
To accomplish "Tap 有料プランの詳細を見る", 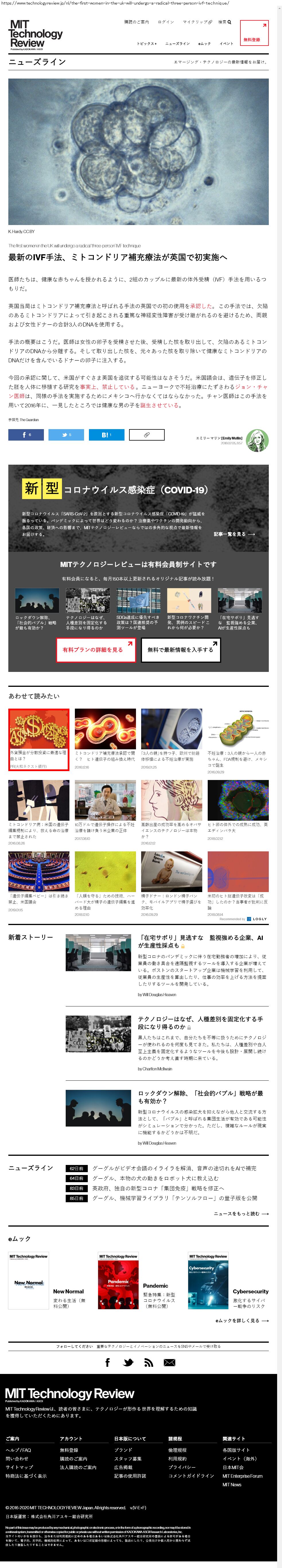I will (93, 650).
